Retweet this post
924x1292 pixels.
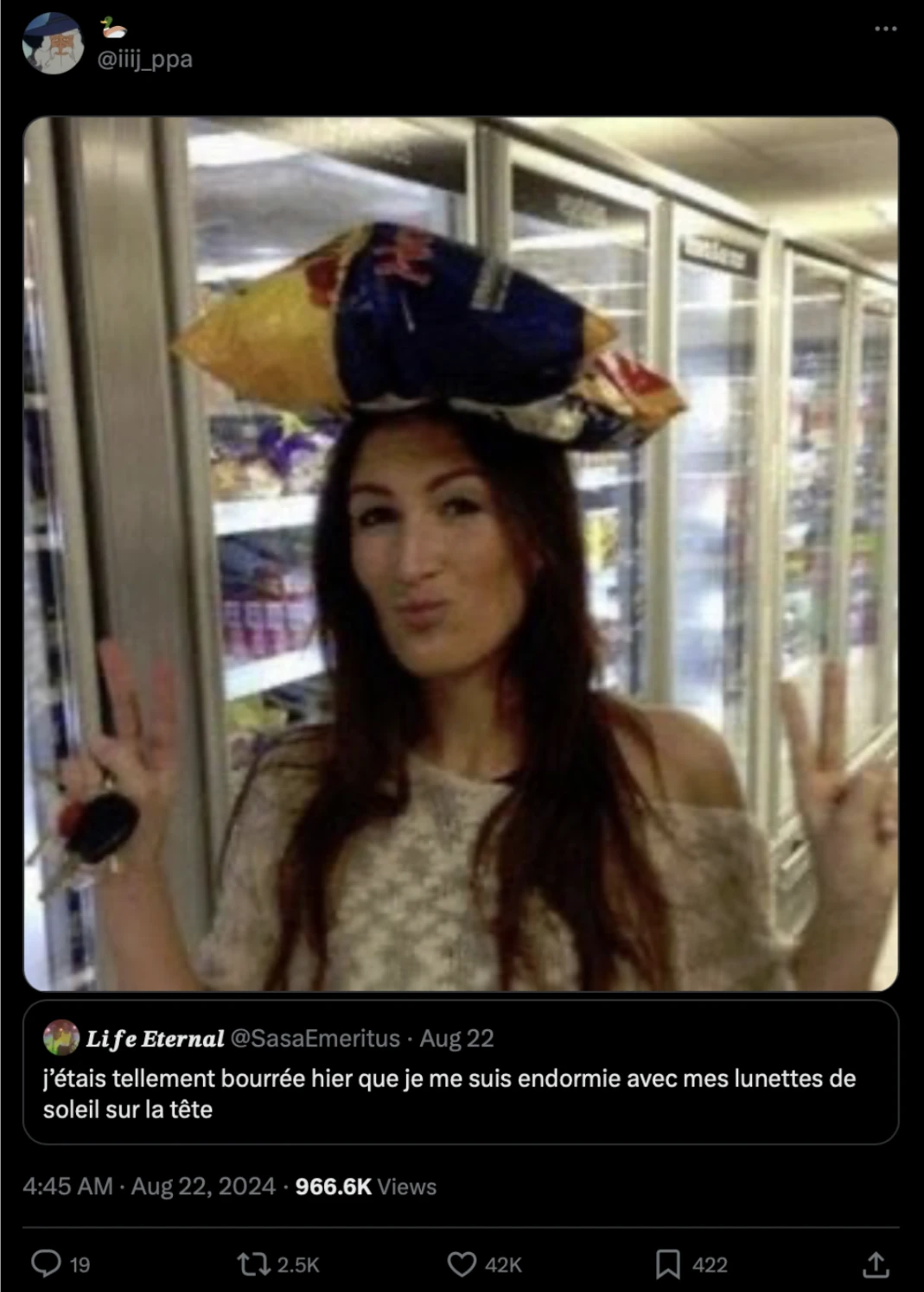coord(254,1264)
